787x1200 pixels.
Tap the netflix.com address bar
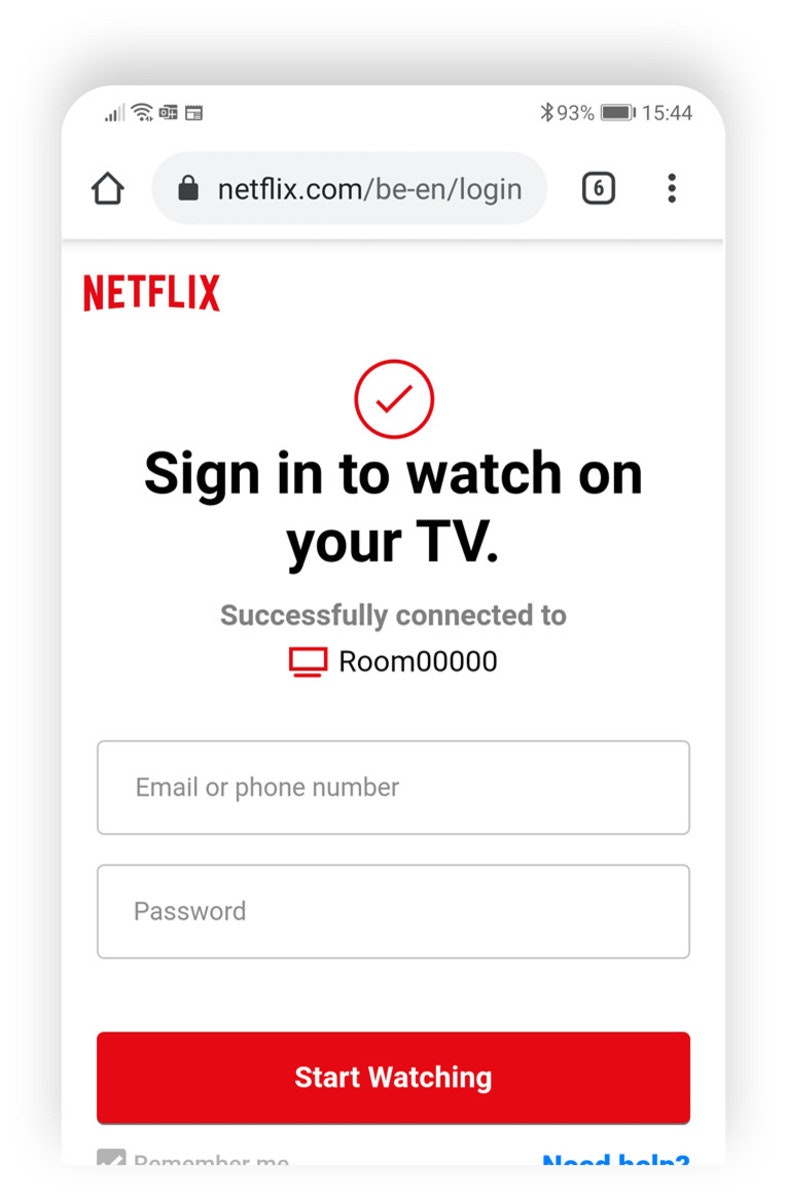350,189
